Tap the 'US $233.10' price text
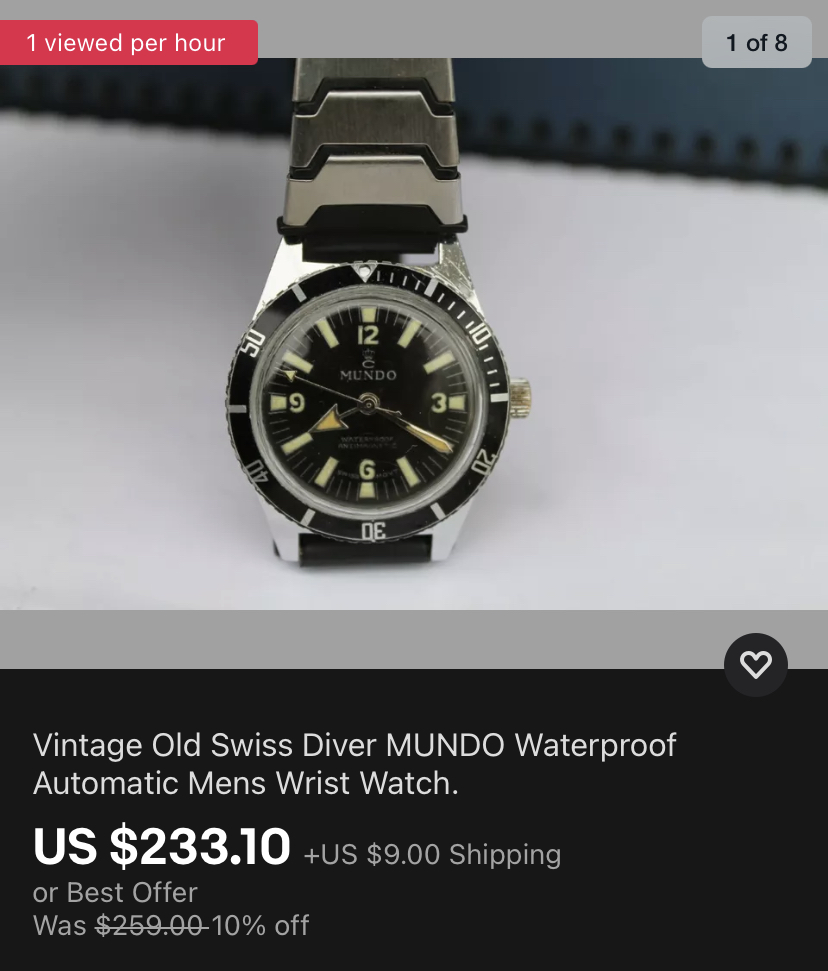The width and height of the screenshot is (828, 971). click(x=160, y=845)
